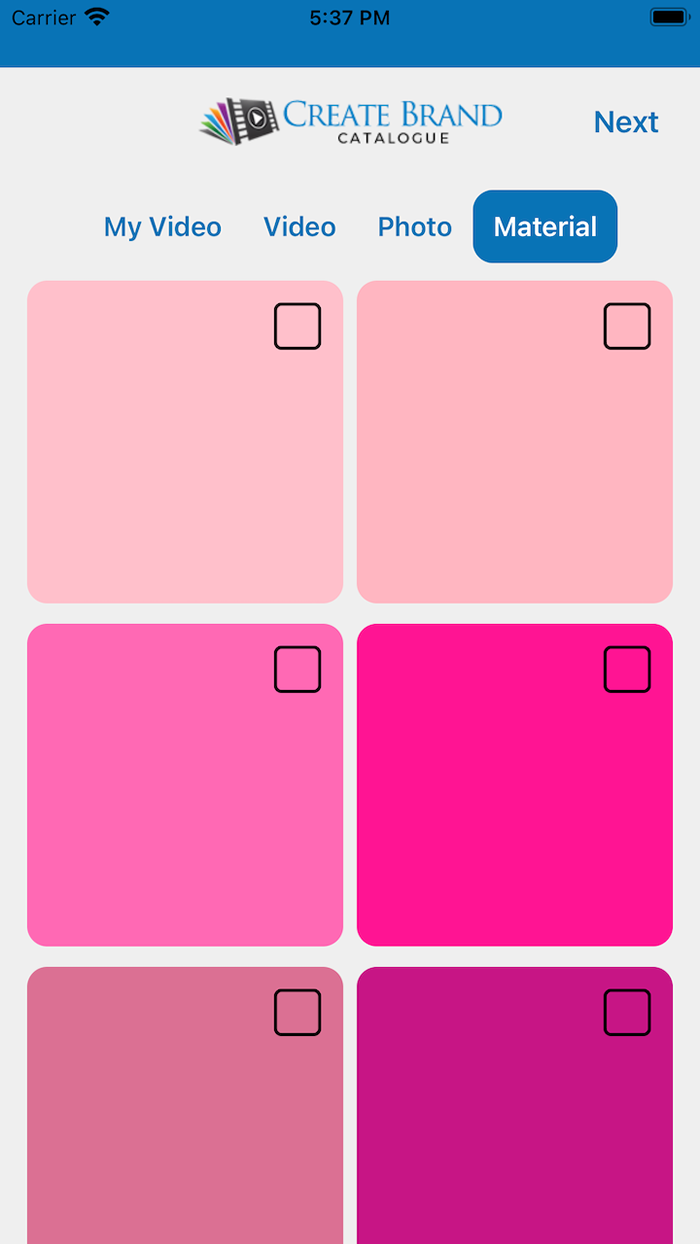Tap the Next button
700x1244 pixels.
[625, 122]
